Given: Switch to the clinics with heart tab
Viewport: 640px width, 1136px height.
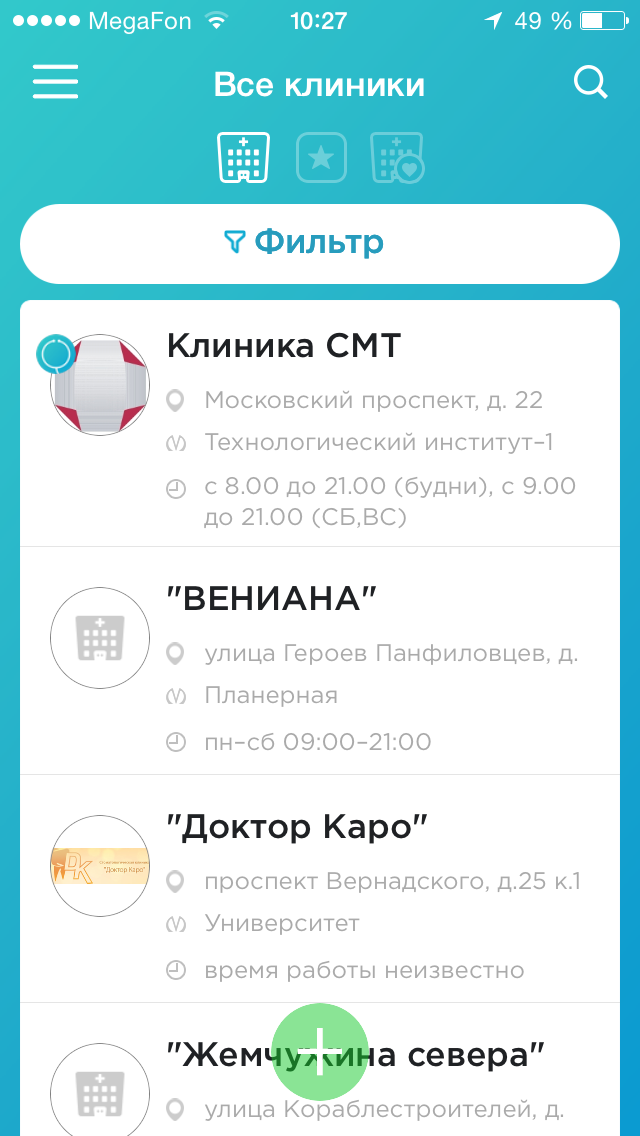Looking at the screenshot, I should [x=397, y=157].
